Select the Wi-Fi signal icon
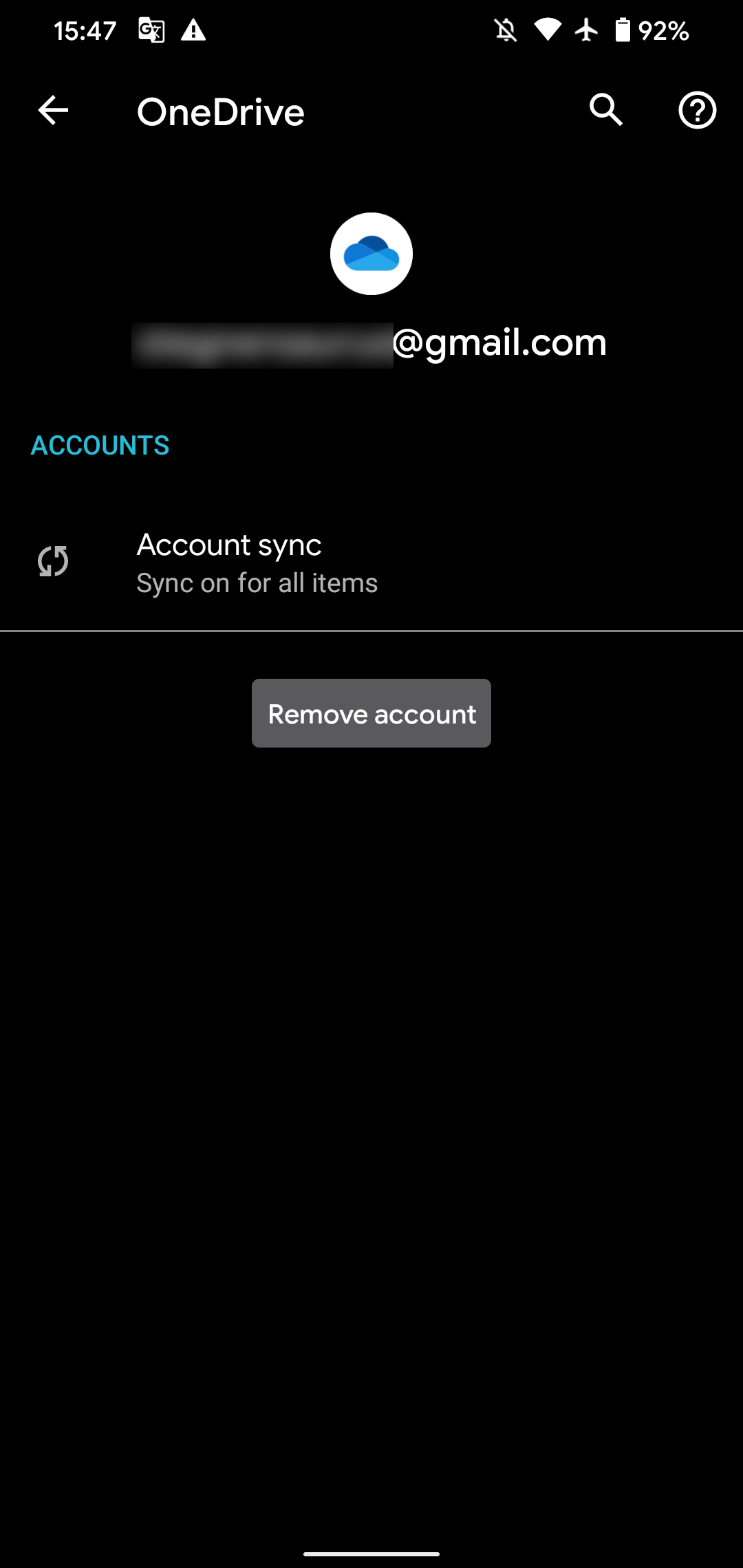The width and height of the screenshot is (743, 1568). [546, 30]
